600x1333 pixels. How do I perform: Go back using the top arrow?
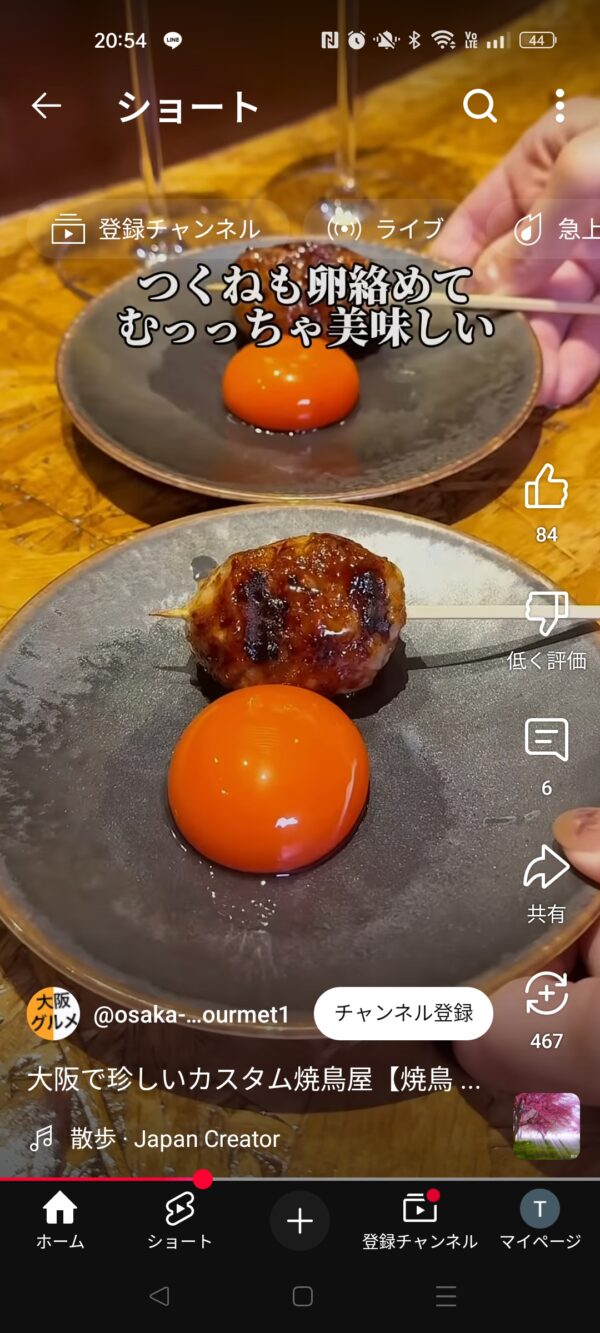46,106
